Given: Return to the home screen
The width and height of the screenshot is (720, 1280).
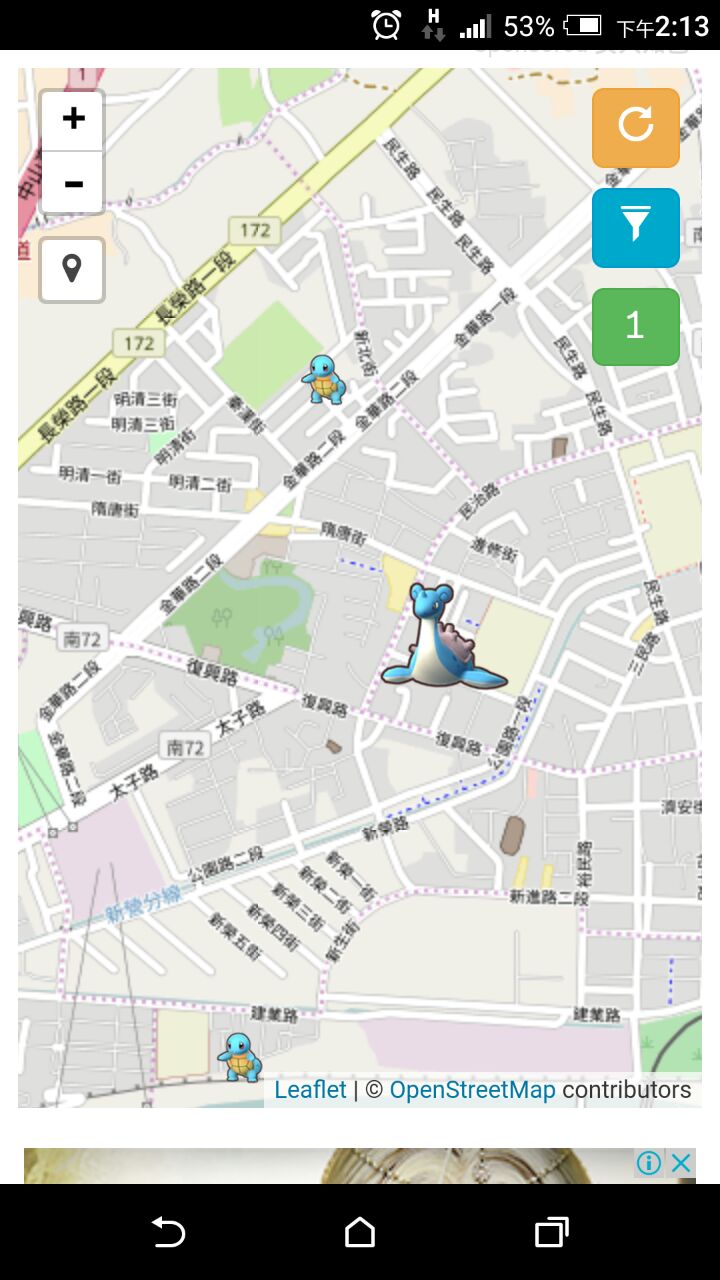Looking at the screenshot, I should click(360, 1232).
